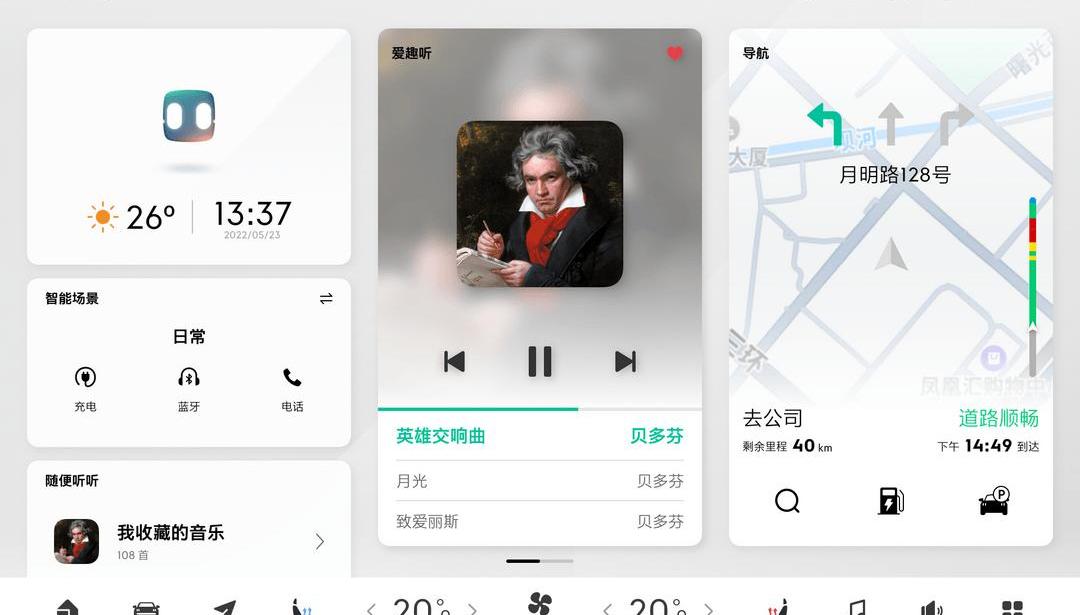
Task: Switch the smart scene with the swap icon
Action: 326,298
